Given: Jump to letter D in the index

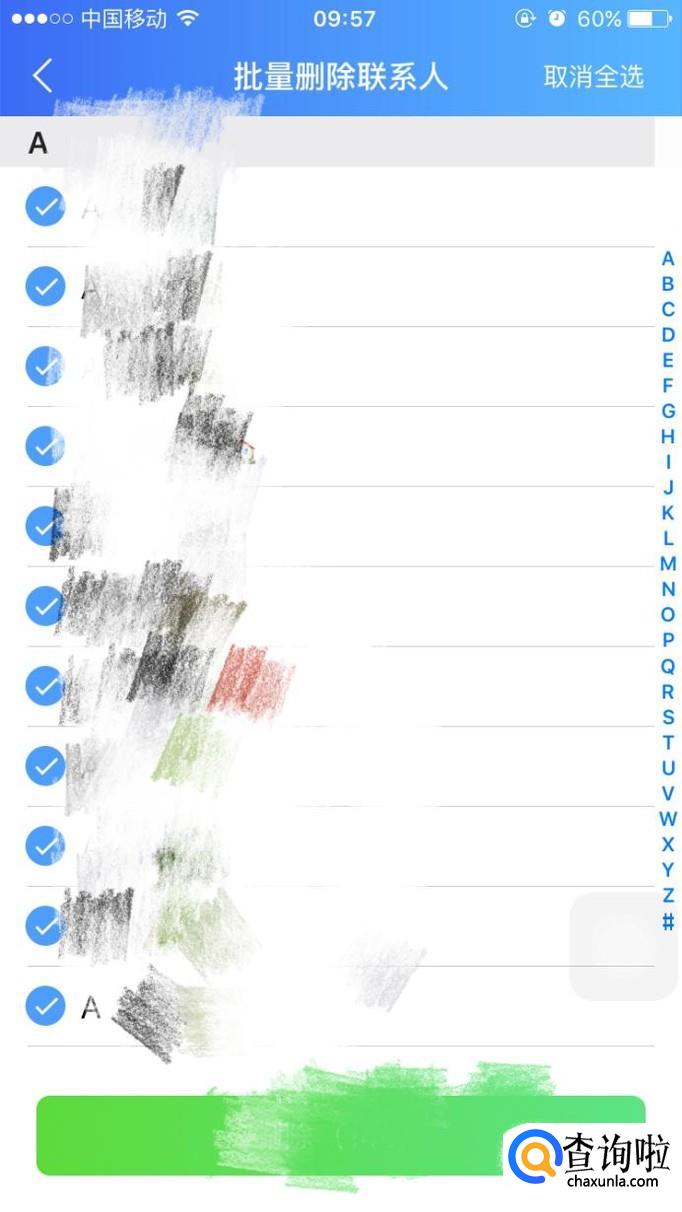Looking at the screenshot, I should click(x=668, y=335).
